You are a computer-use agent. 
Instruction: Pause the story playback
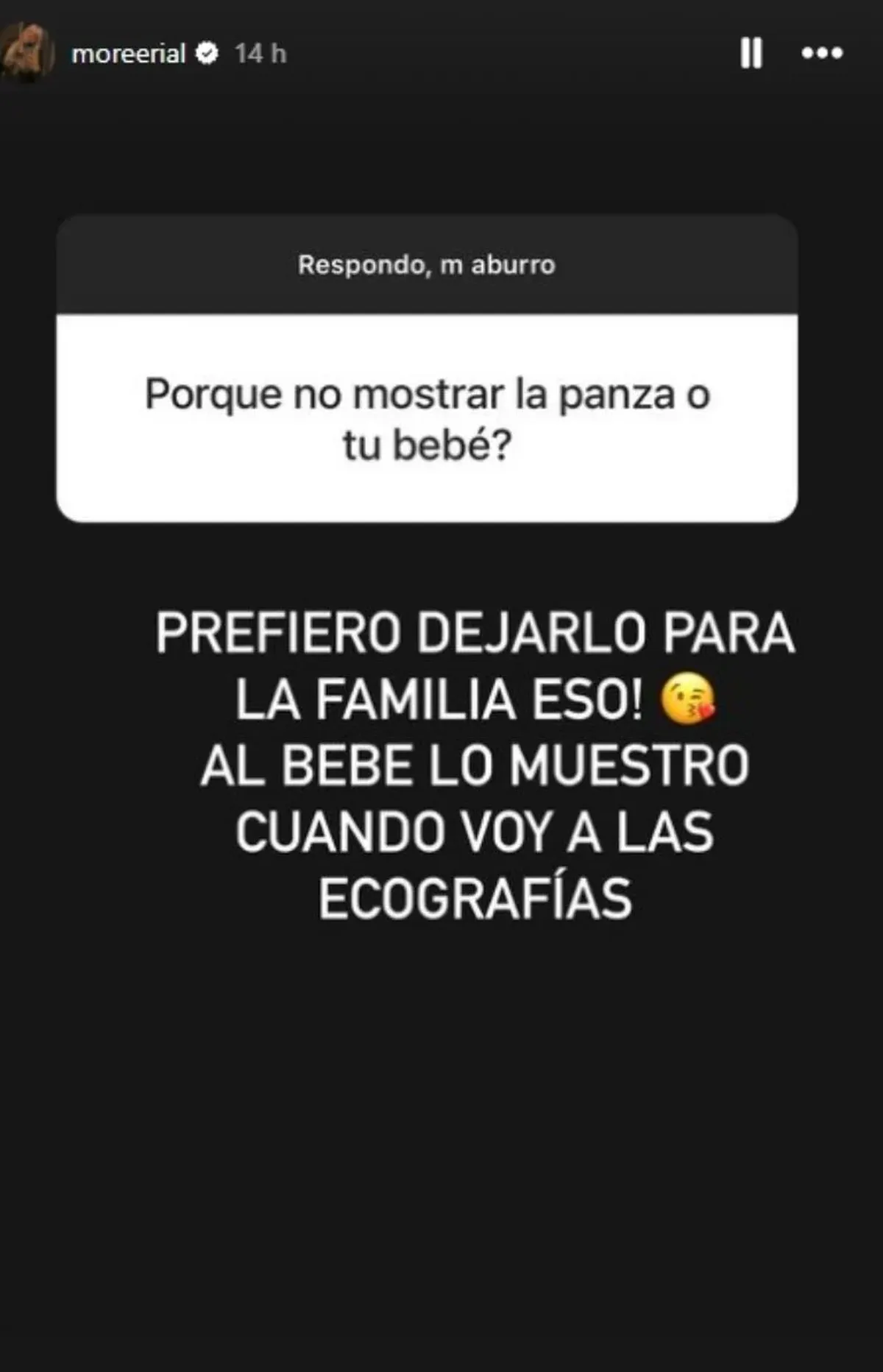pos(751,53)
